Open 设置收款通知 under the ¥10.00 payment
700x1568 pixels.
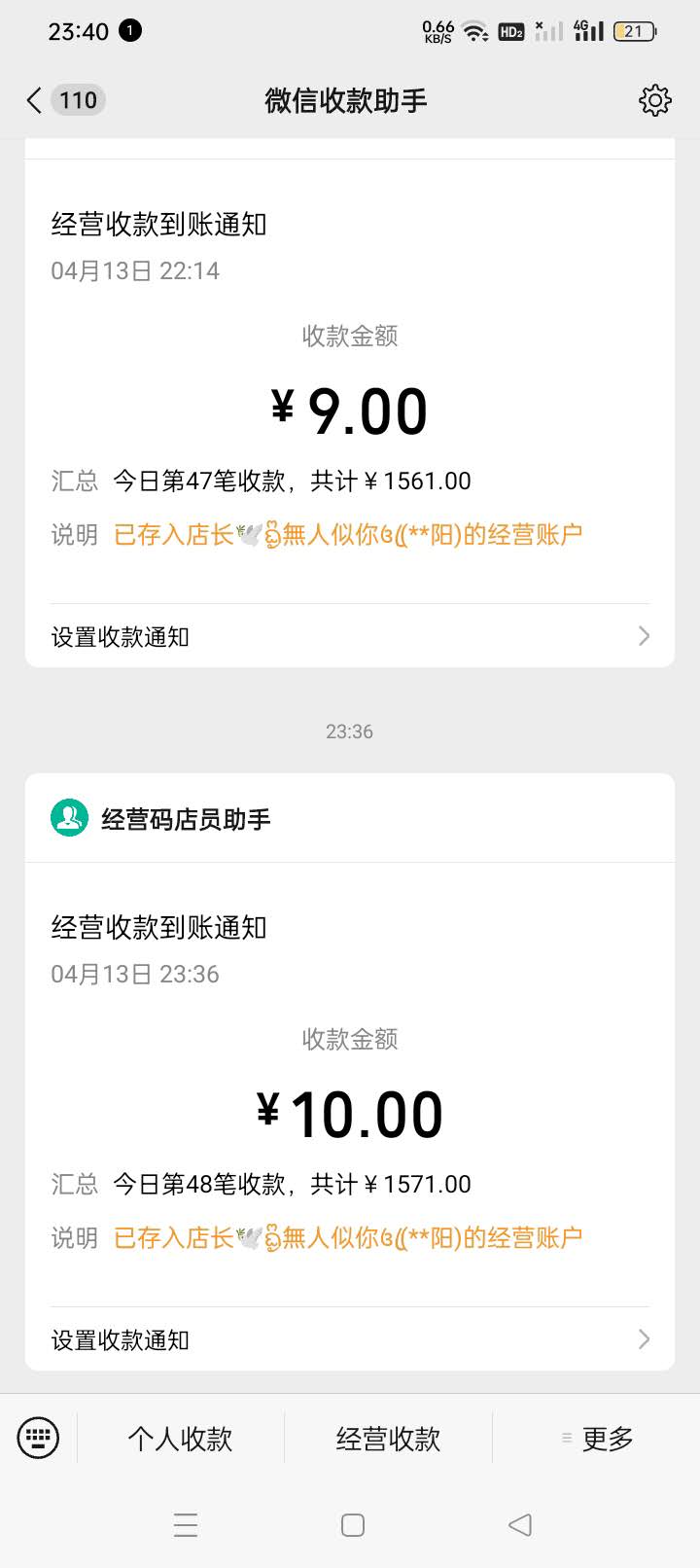coord(350,1339)
